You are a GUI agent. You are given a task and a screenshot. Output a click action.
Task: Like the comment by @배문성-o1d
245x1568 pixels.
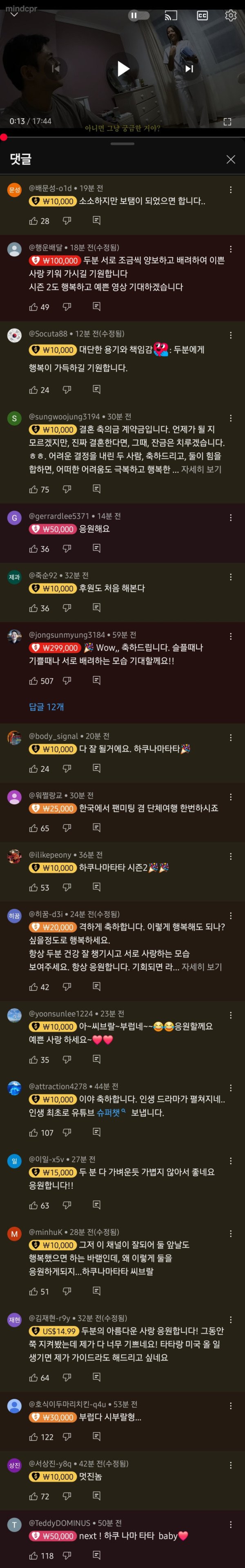tap(33, 220)
